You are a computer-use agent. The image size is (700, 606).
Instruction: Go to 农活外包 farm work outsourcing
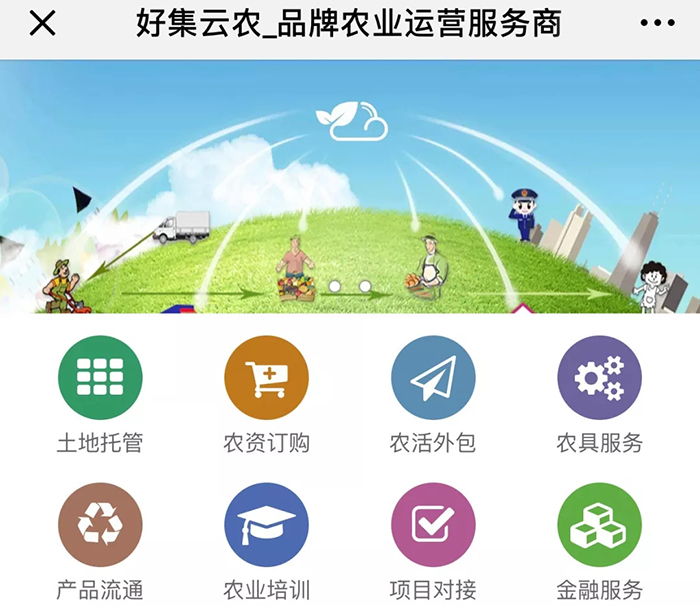(x=433, y=377)
